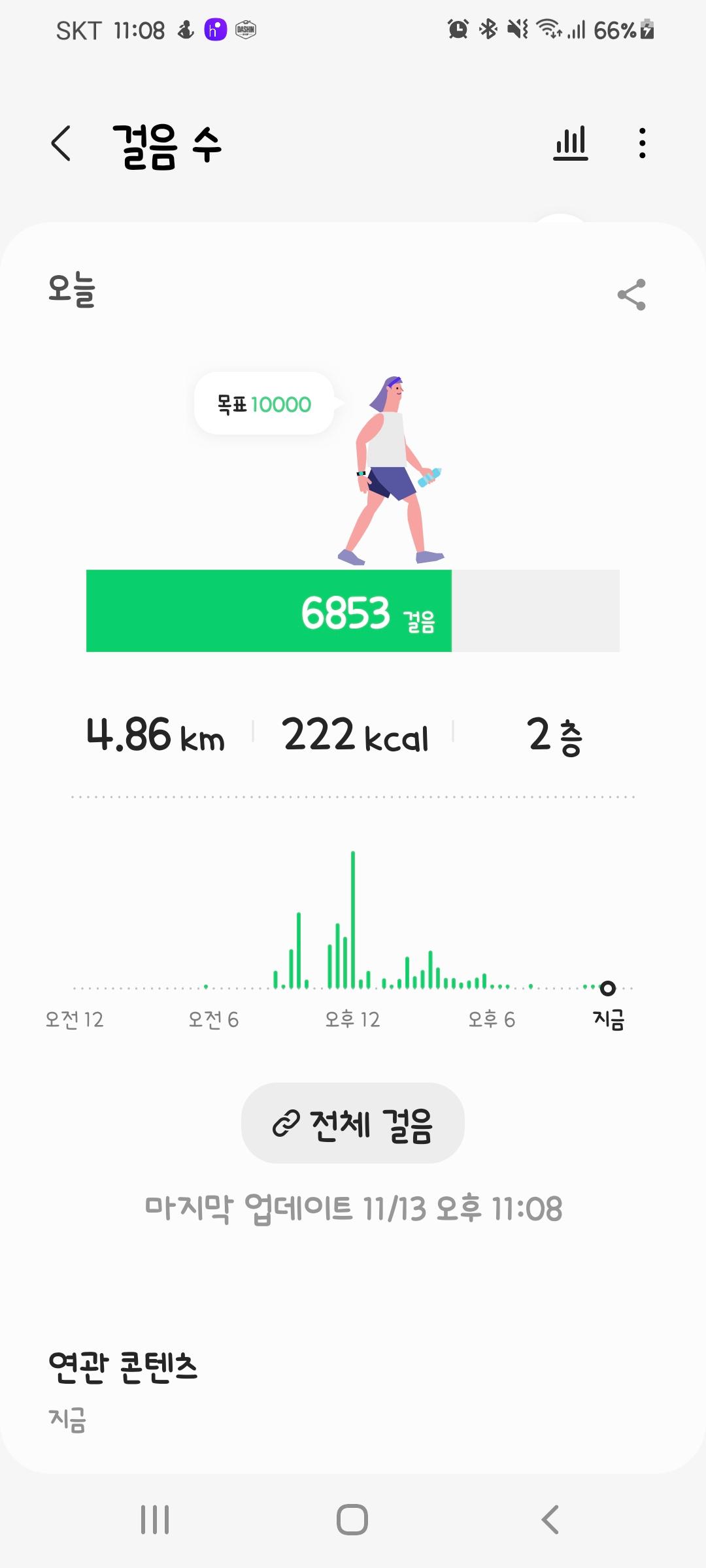Share today's step count
This screenshot has width=706, height=1568.
coord(631,295)
